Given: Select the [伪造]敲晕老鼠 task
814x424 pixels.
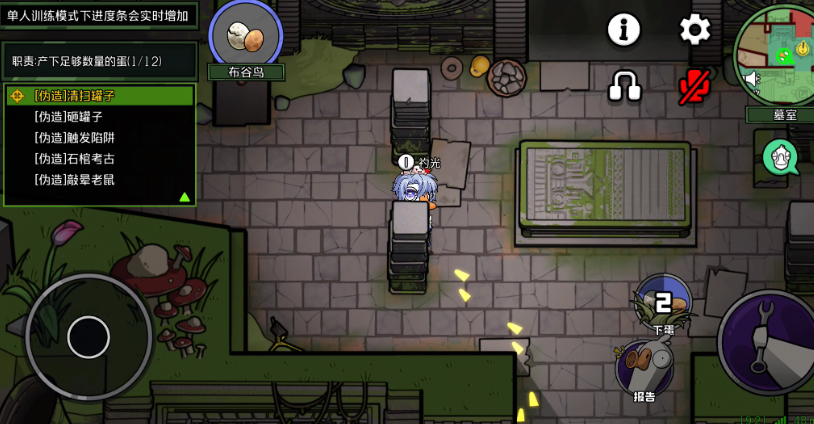Looking at the screenshot, I should point(75,180).
